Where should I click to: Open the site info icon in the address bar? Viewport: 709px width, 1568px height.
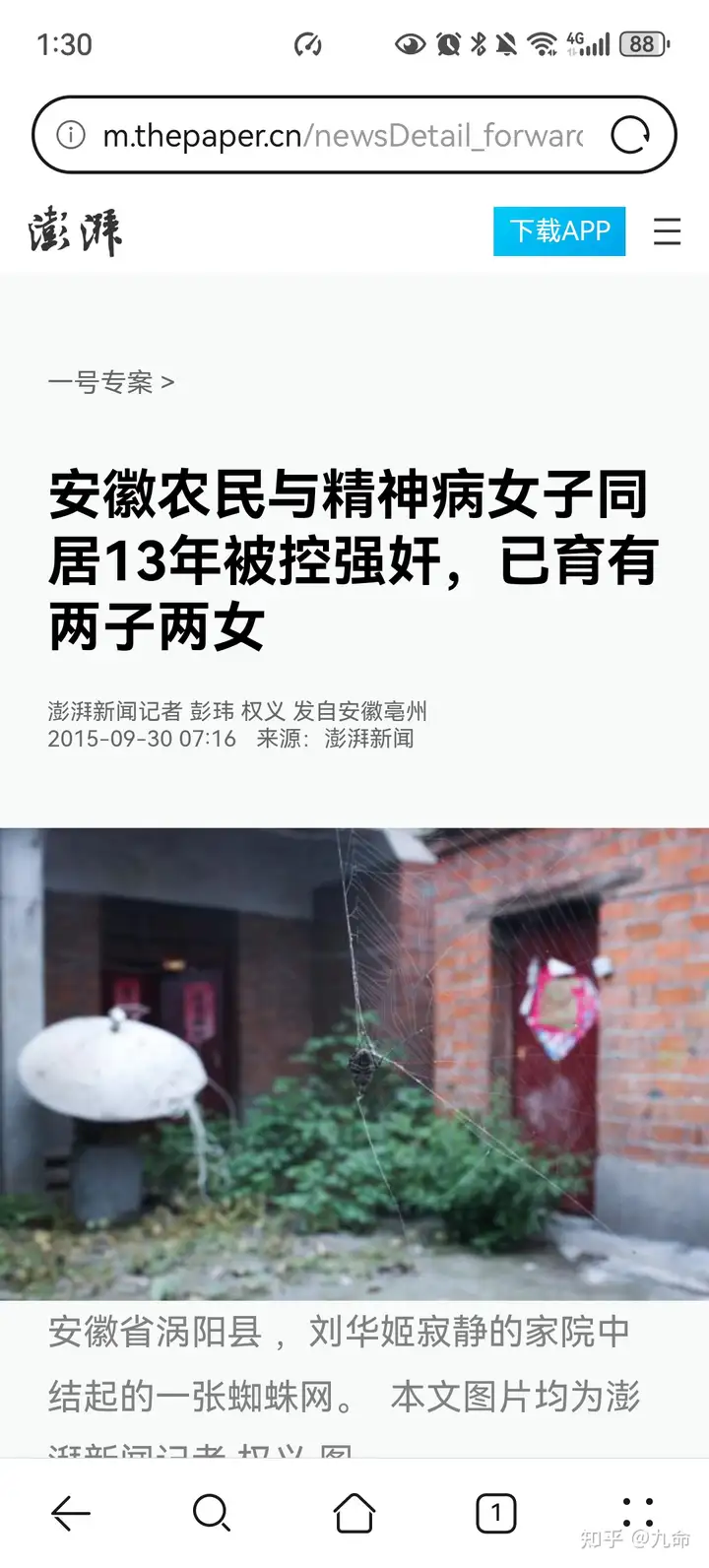point(71,135)
